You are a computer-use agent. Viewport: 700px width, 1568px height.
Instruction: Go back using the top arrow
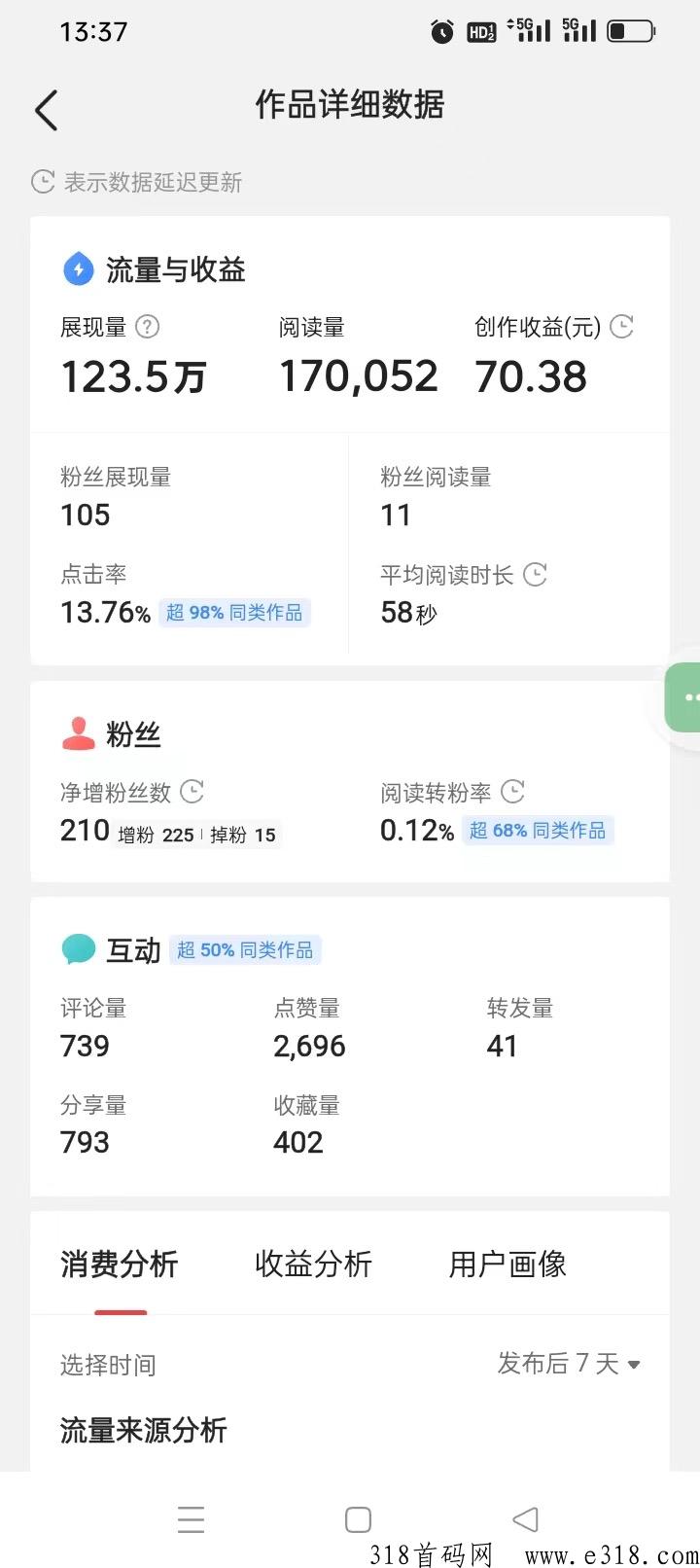click(x=46, y=110)
